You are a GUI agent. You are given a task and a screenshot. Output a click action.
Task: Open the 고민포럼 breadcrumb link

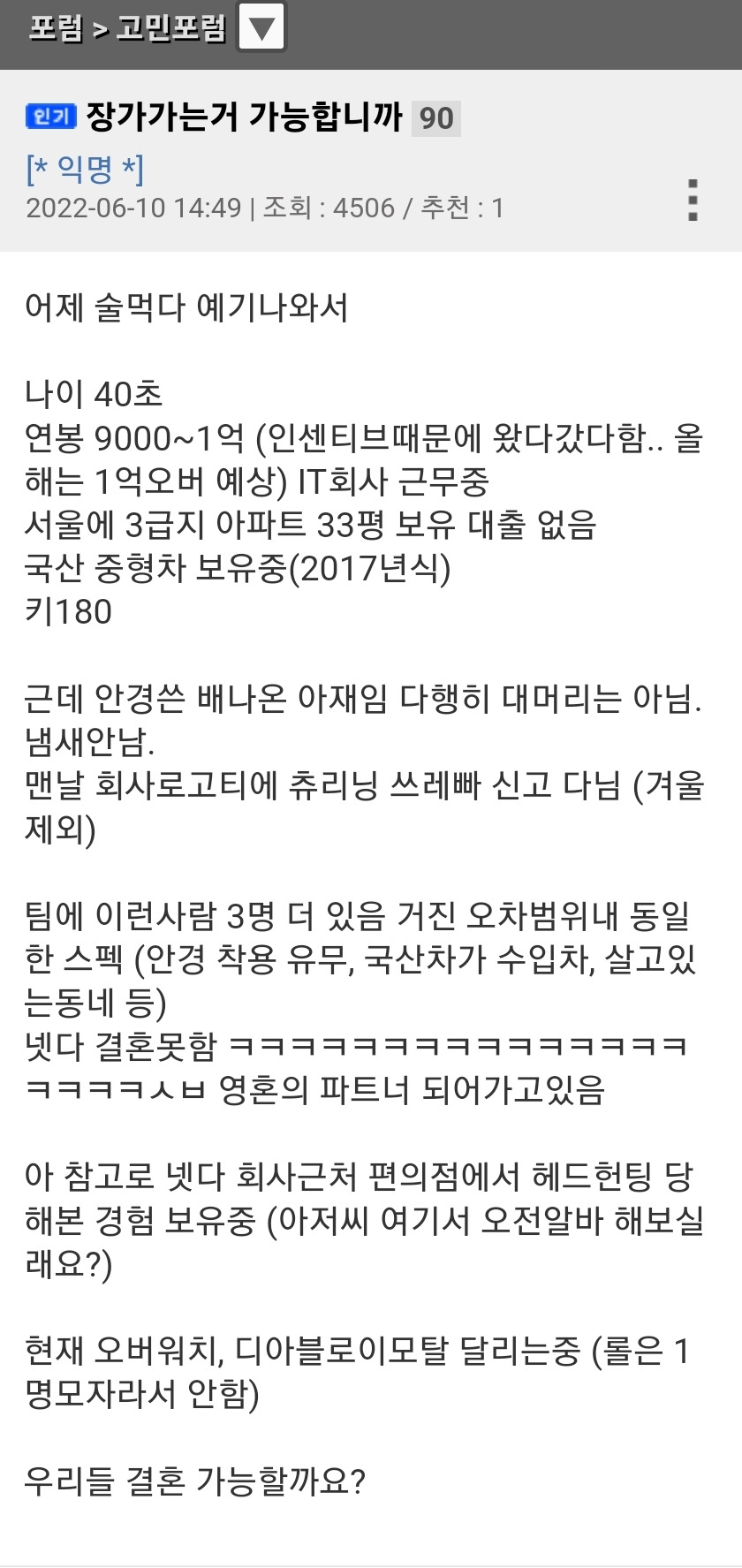pyautogui.click(x=170, y=29)
